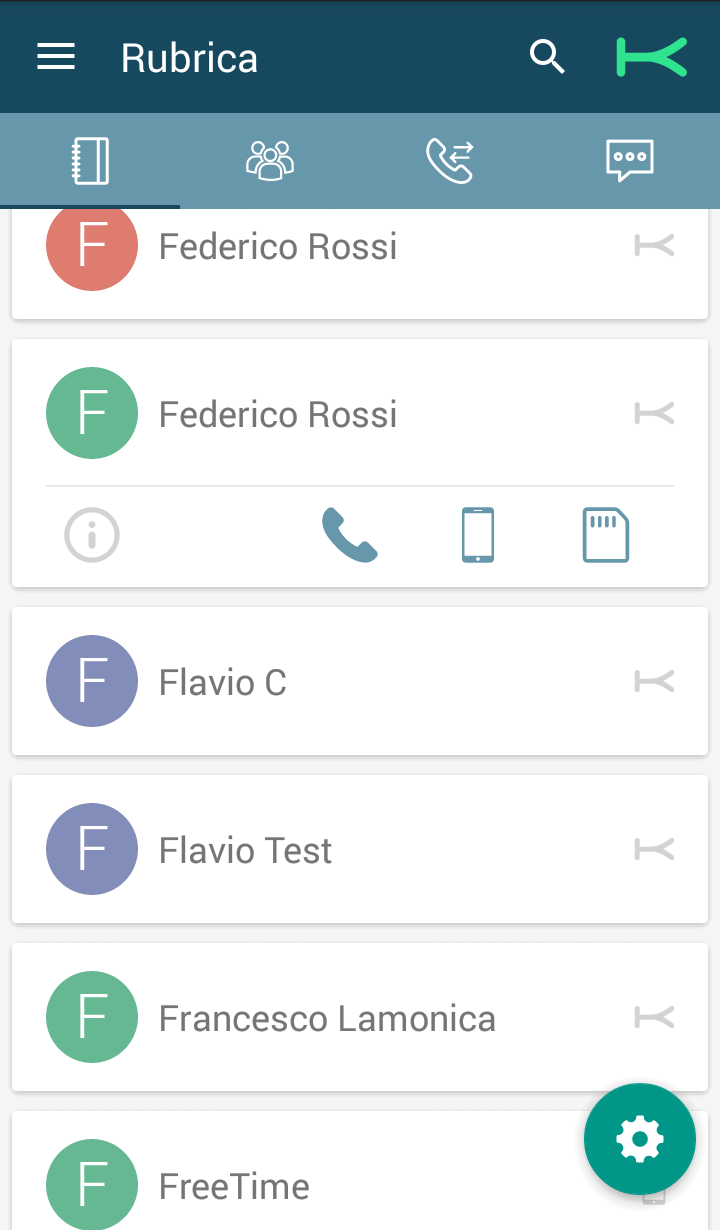Screen dimensions: 720x1230
Task: Open the Francesco Lamonica contact
Action: pos(360,1017)
